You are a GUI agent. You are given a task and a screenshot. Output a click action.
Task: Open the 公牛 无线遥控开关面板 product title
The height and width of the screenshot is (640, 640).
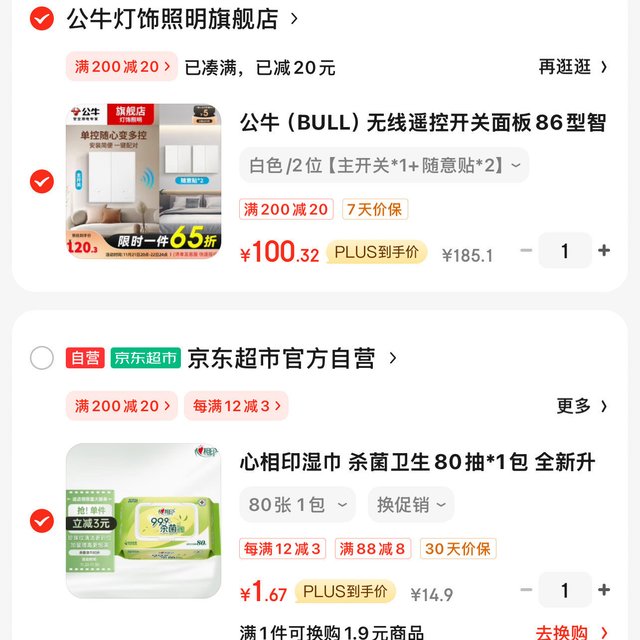(423, 123)
